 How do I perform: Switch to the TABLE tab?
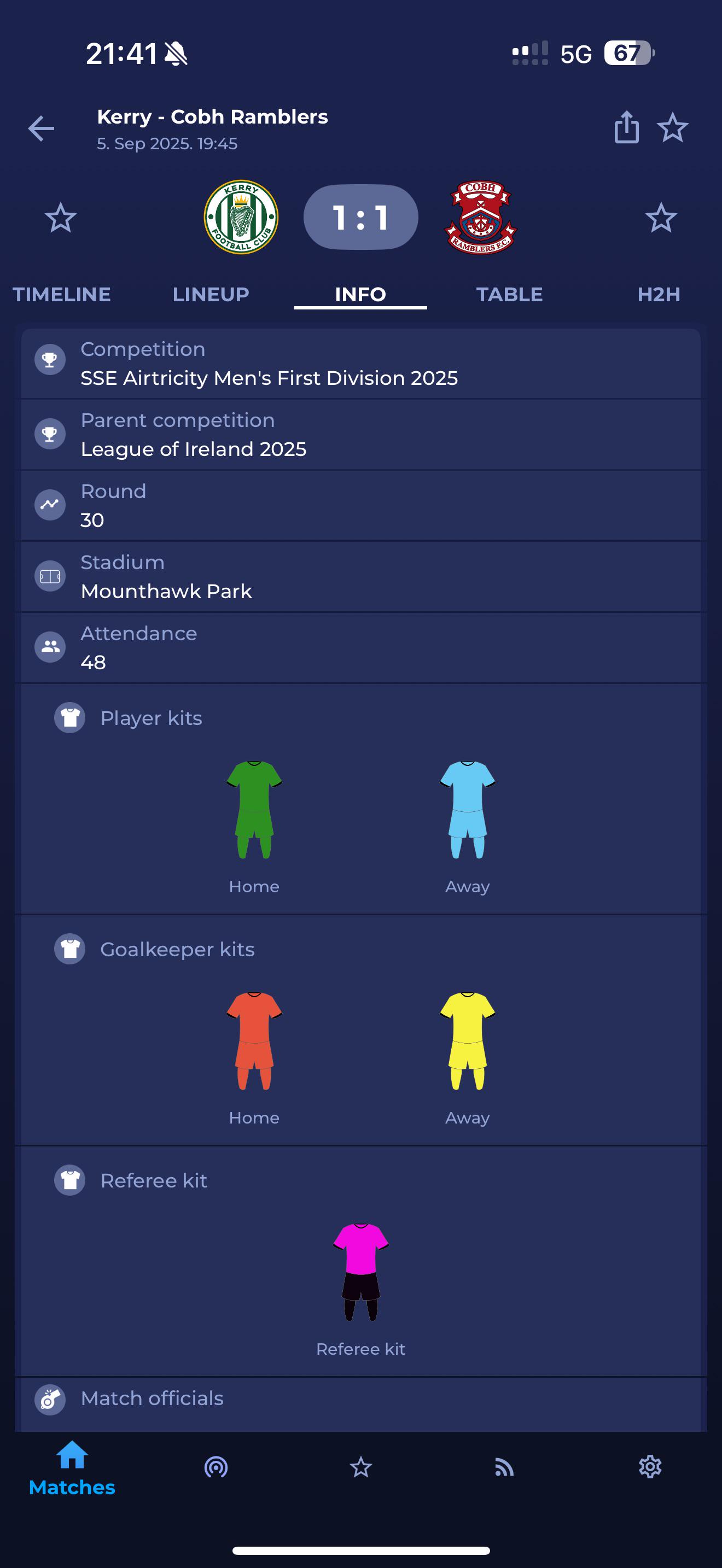(x=510, y=295)
